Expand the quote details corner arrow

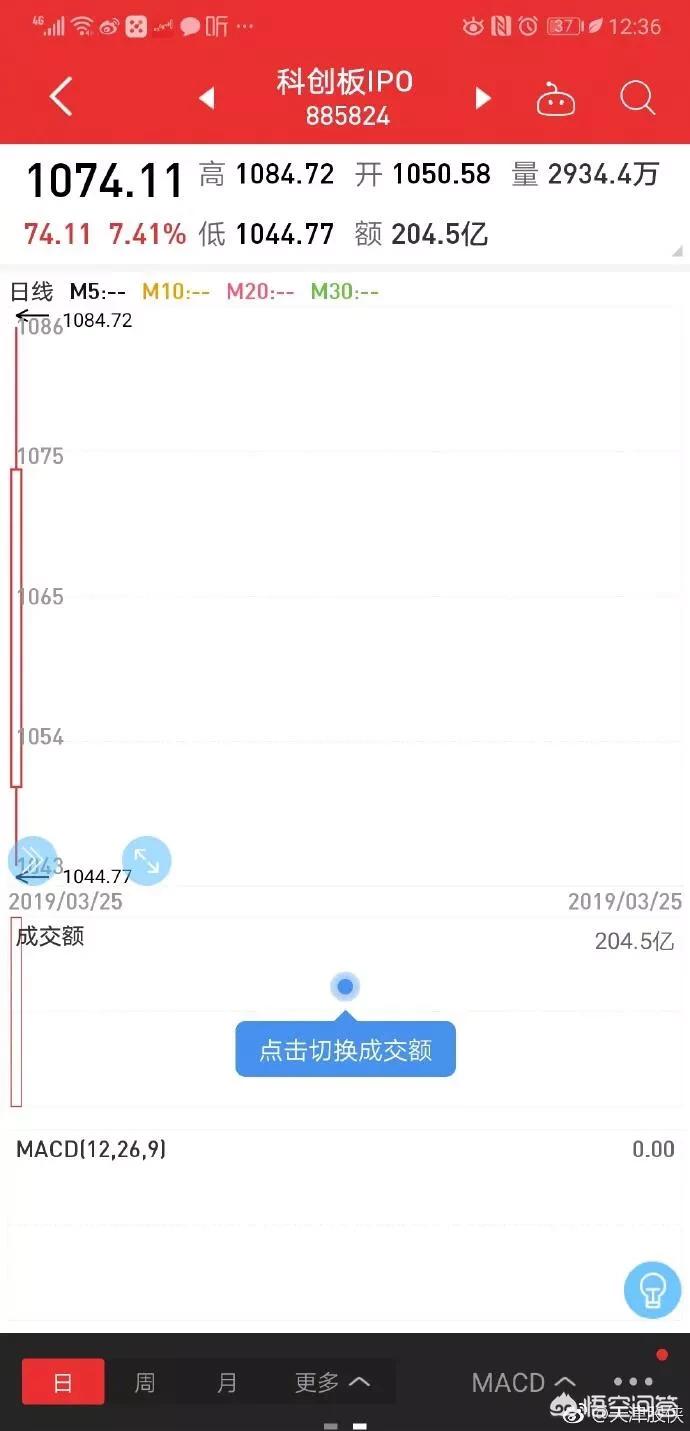pos(677,251)
